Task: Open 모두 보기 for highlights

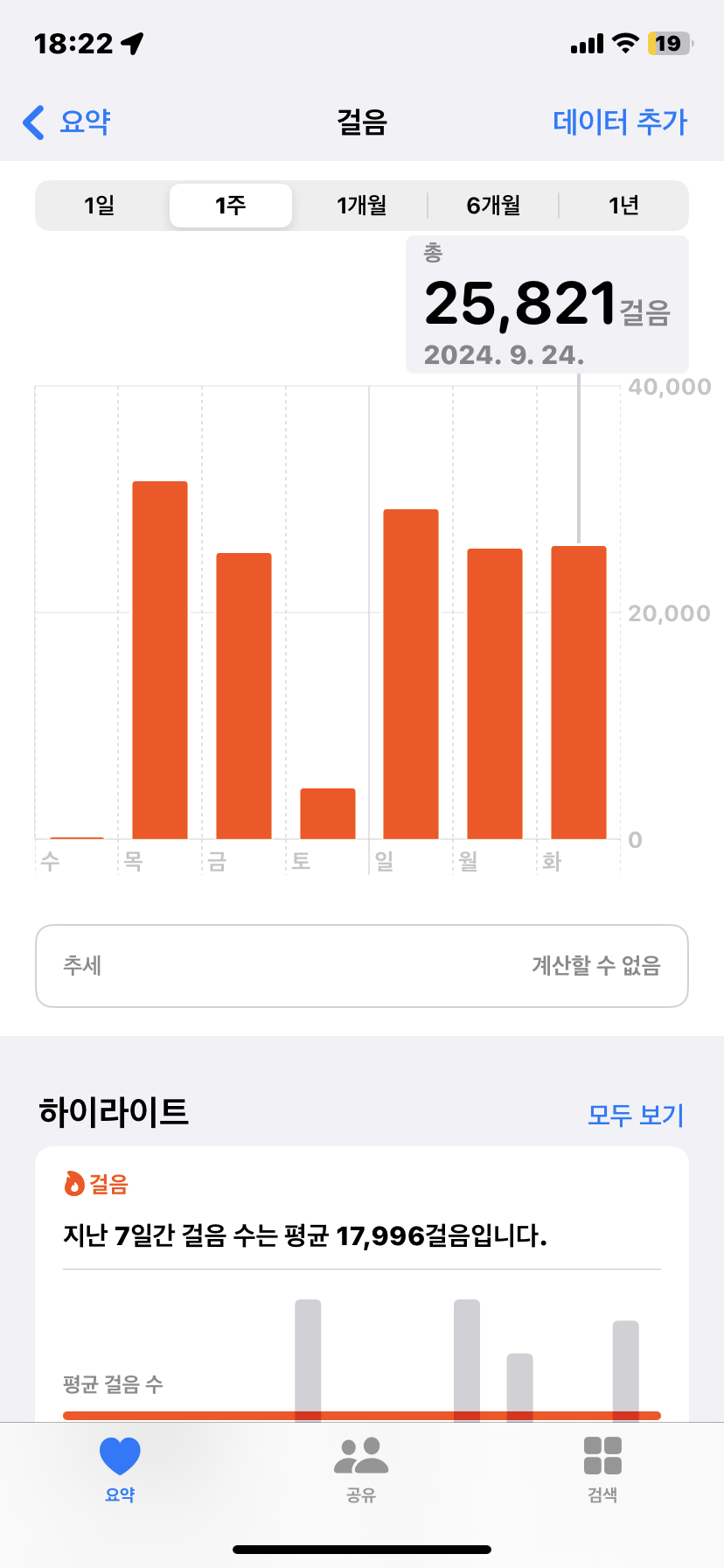Action: (636, 1115)
